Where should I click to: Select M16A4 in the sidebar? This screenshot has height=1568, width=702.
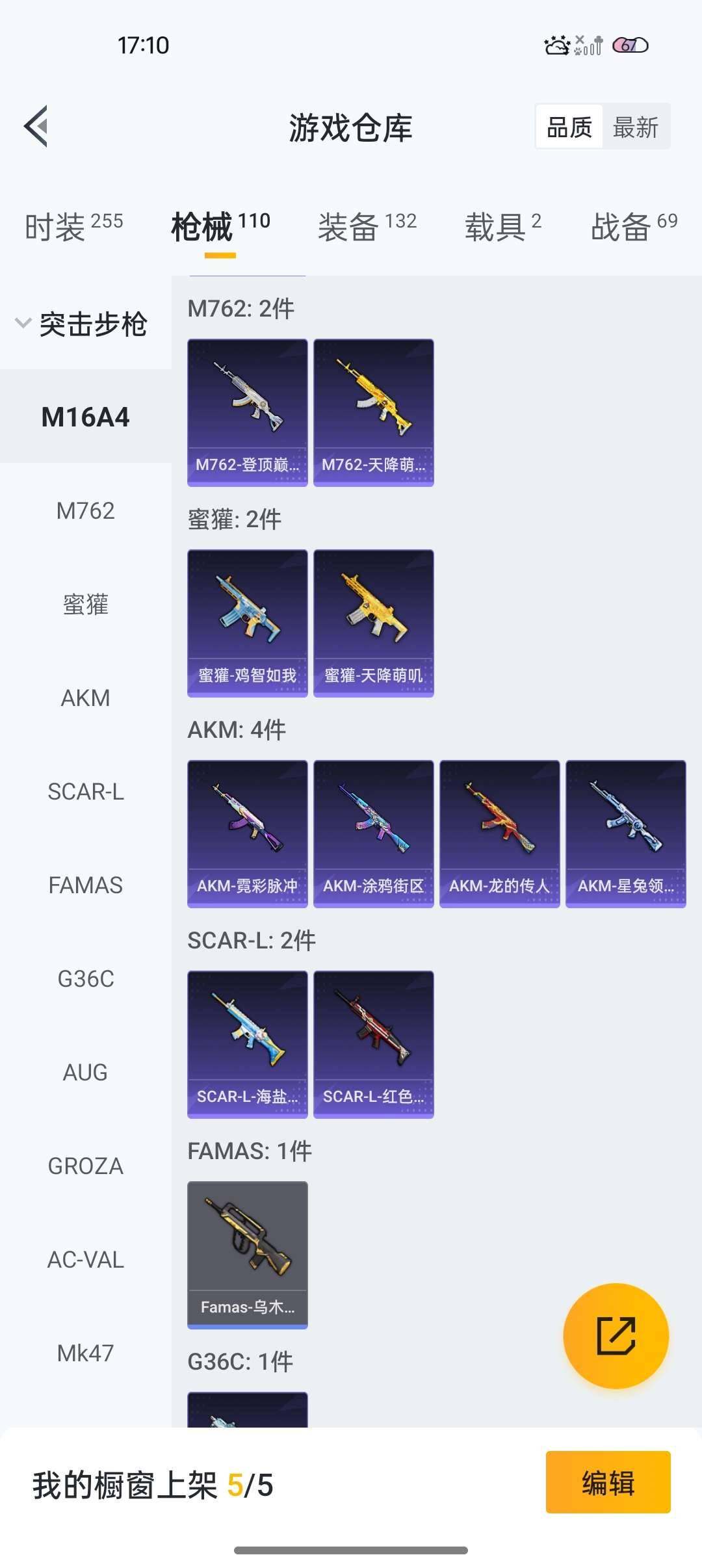[85, 417]
